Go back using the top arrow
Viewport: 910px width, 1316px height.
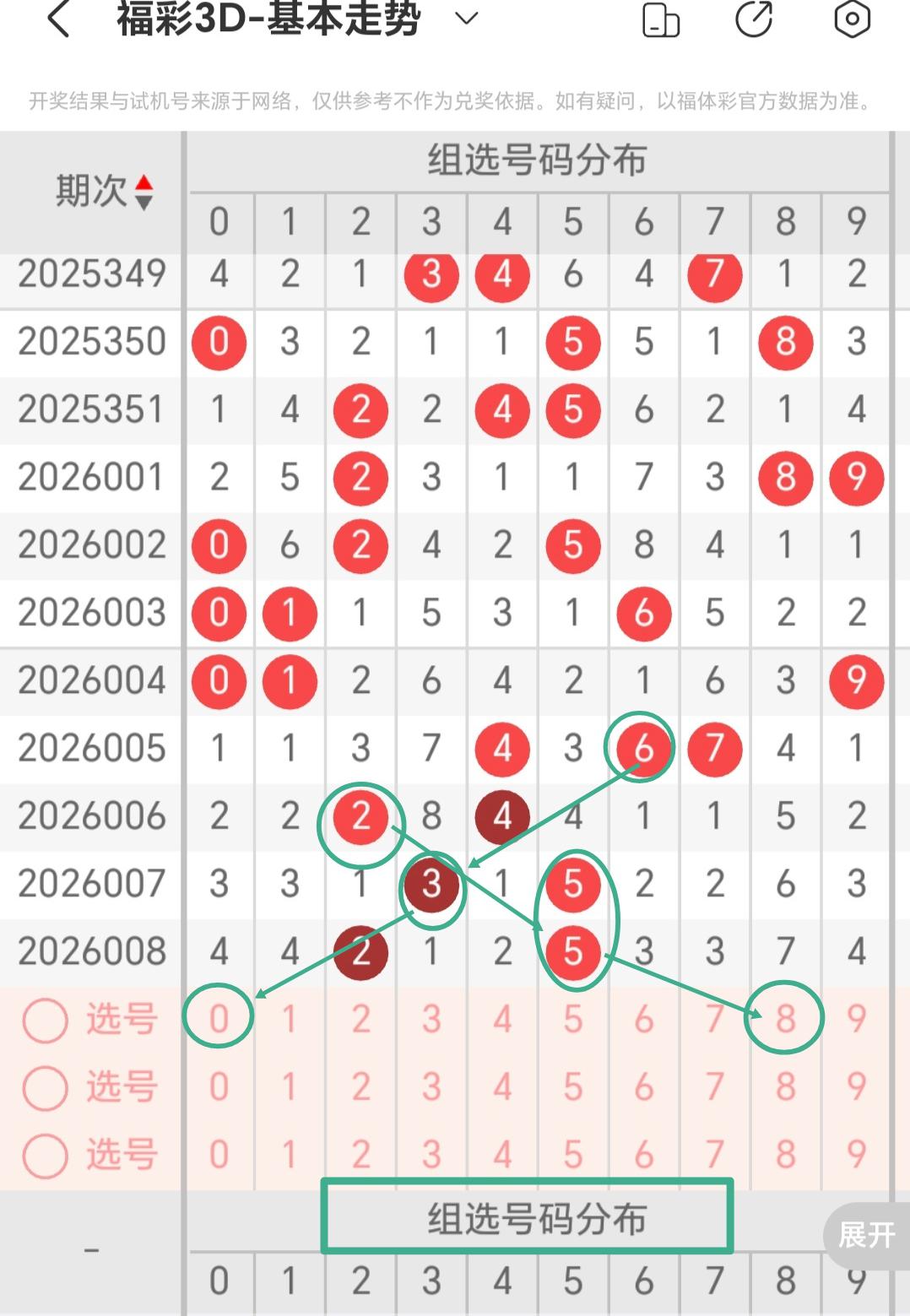pyautogui.click(x=57, y=19)
